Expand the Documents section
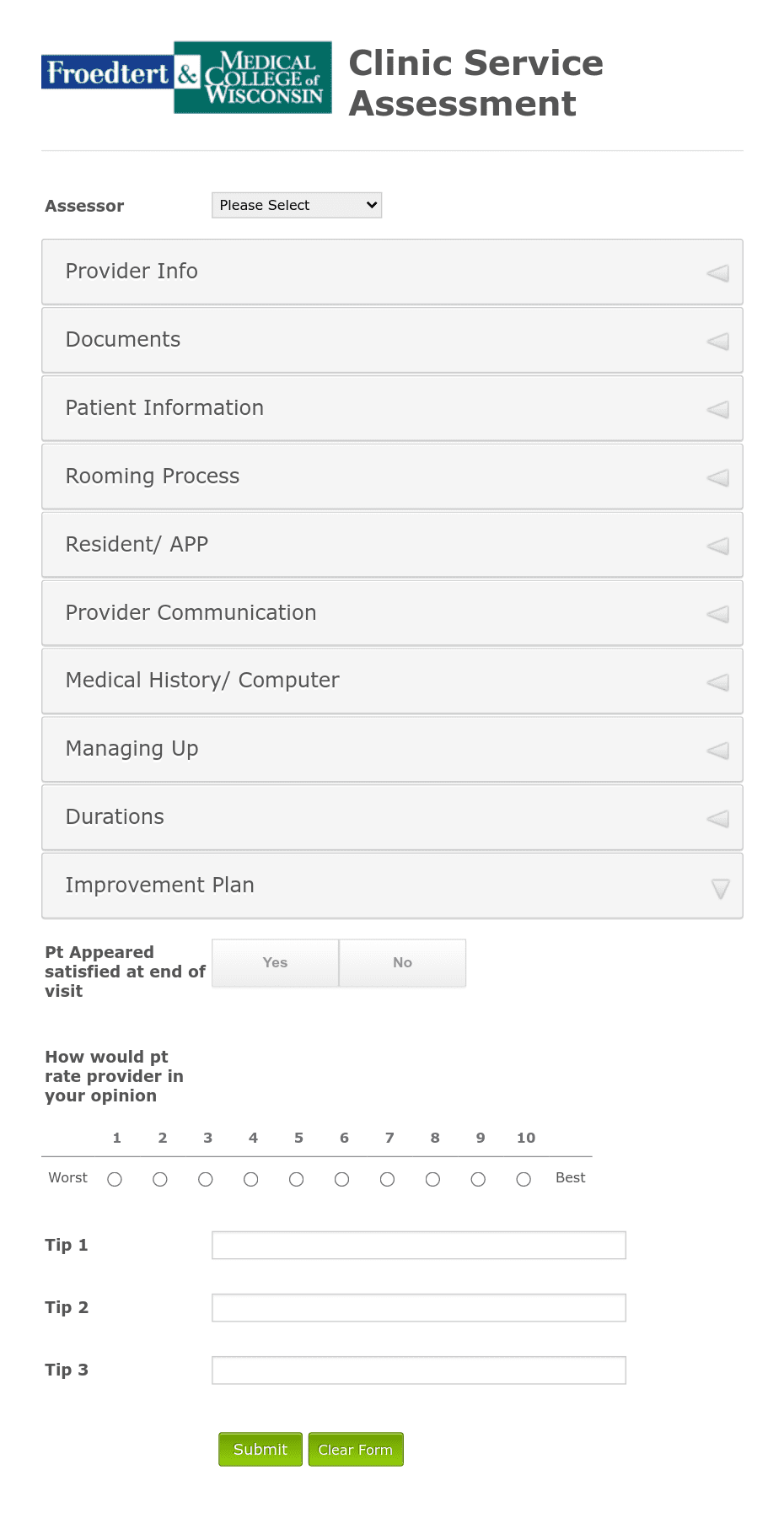 point(392,339)
